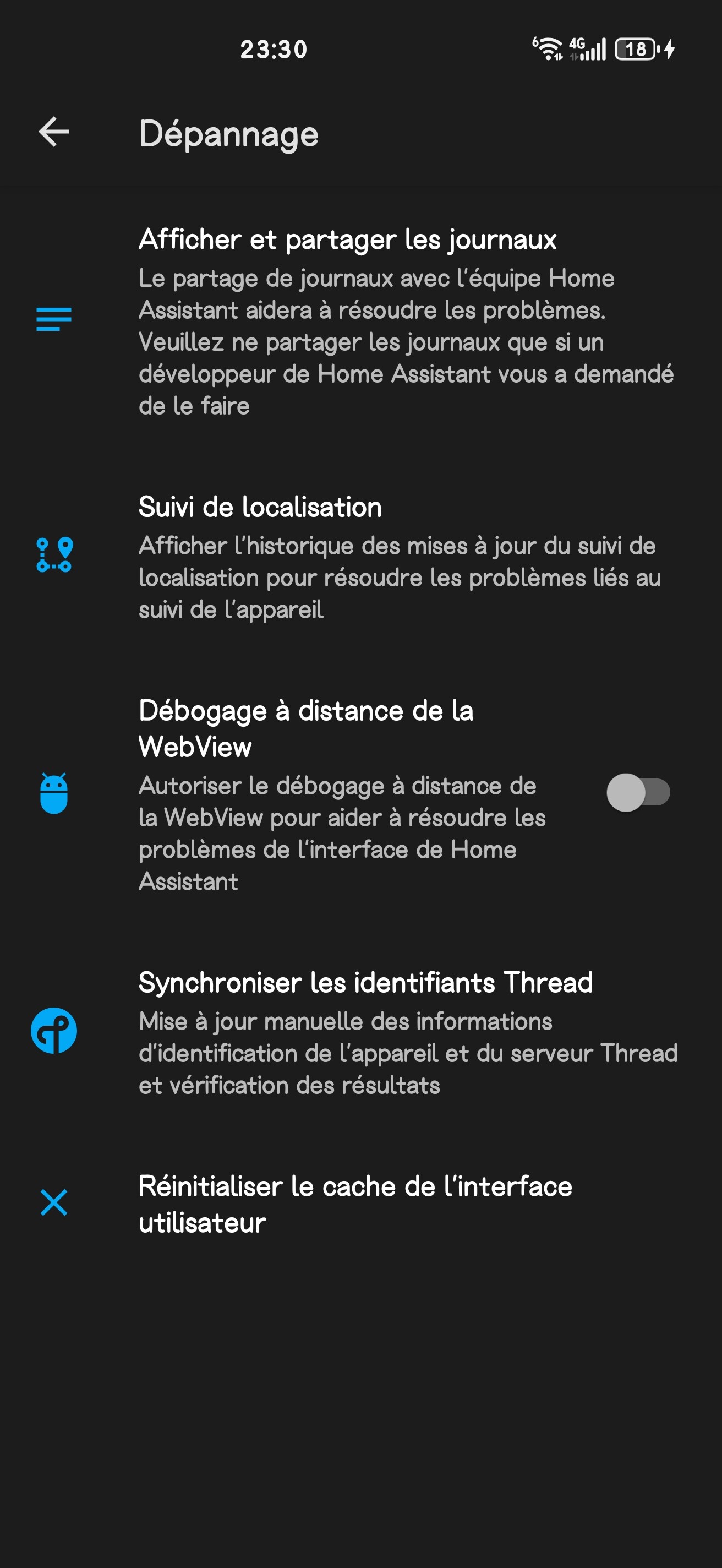Select Synchroniser les identifiants Thread
Viewport: 722px width, 1568px height.
(365, 983)
